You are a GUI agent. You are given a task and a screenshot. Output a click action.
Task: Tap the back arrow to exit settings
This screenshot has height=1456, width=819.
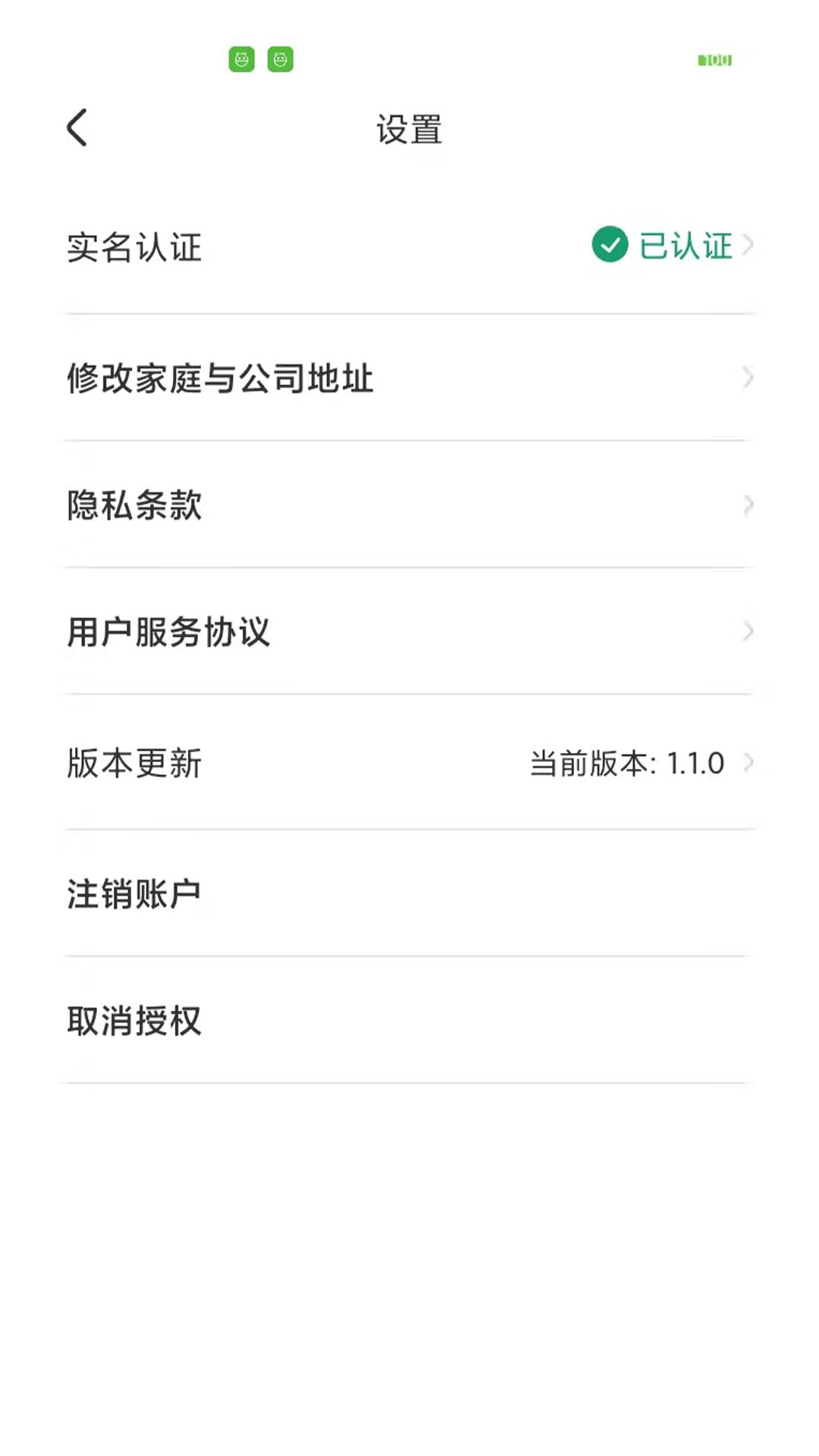tap(76, 127)
